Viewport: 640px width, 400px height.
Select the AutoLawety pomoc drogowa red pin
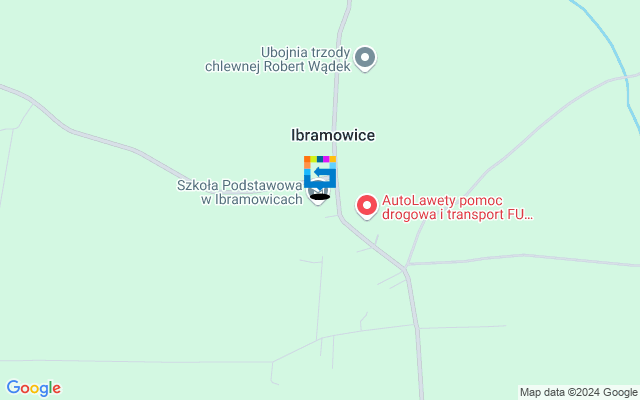(367, 205)
